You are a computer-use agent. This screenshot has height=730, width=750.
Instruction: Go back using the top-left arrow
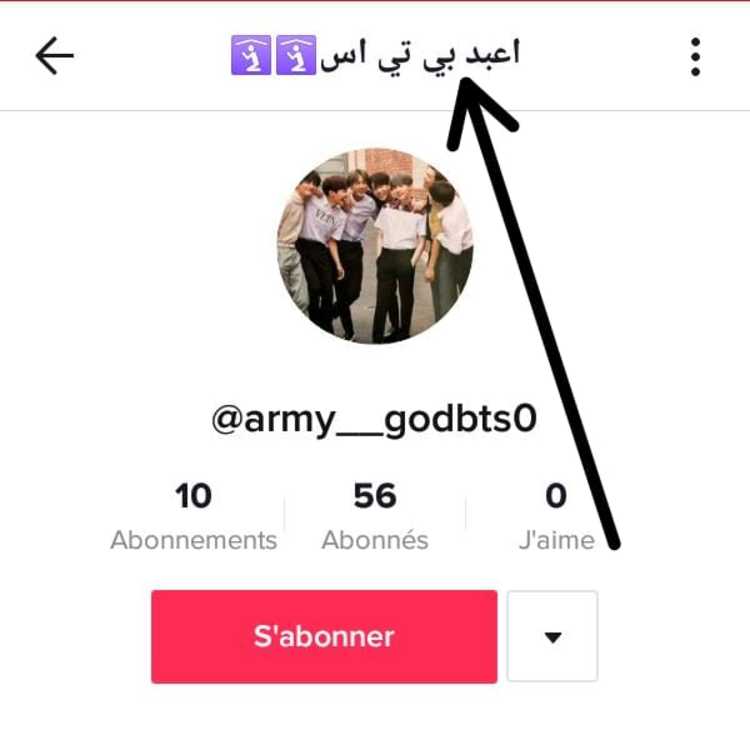54,57
